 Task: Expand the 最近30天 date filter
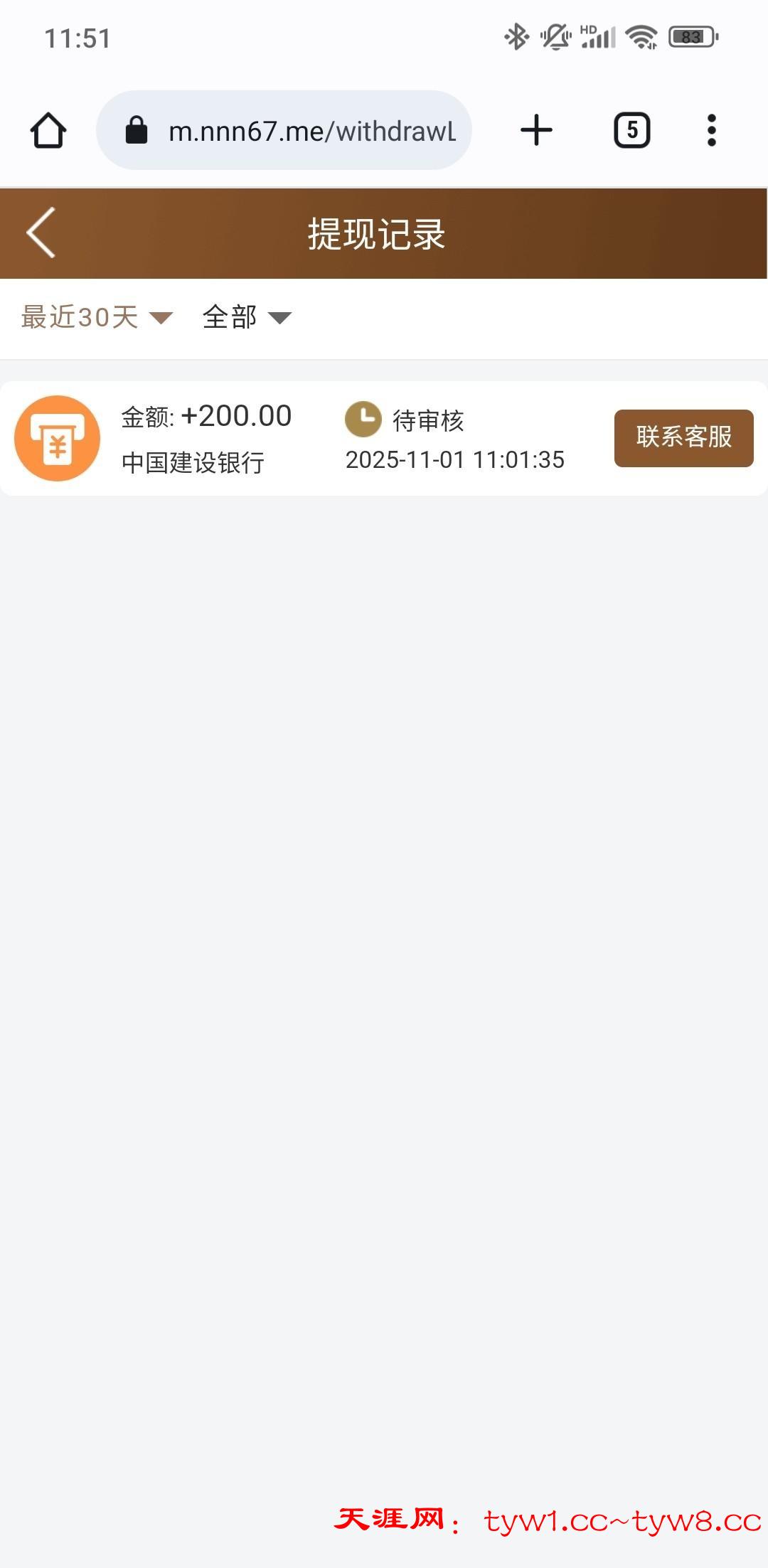tap(97, 317)
